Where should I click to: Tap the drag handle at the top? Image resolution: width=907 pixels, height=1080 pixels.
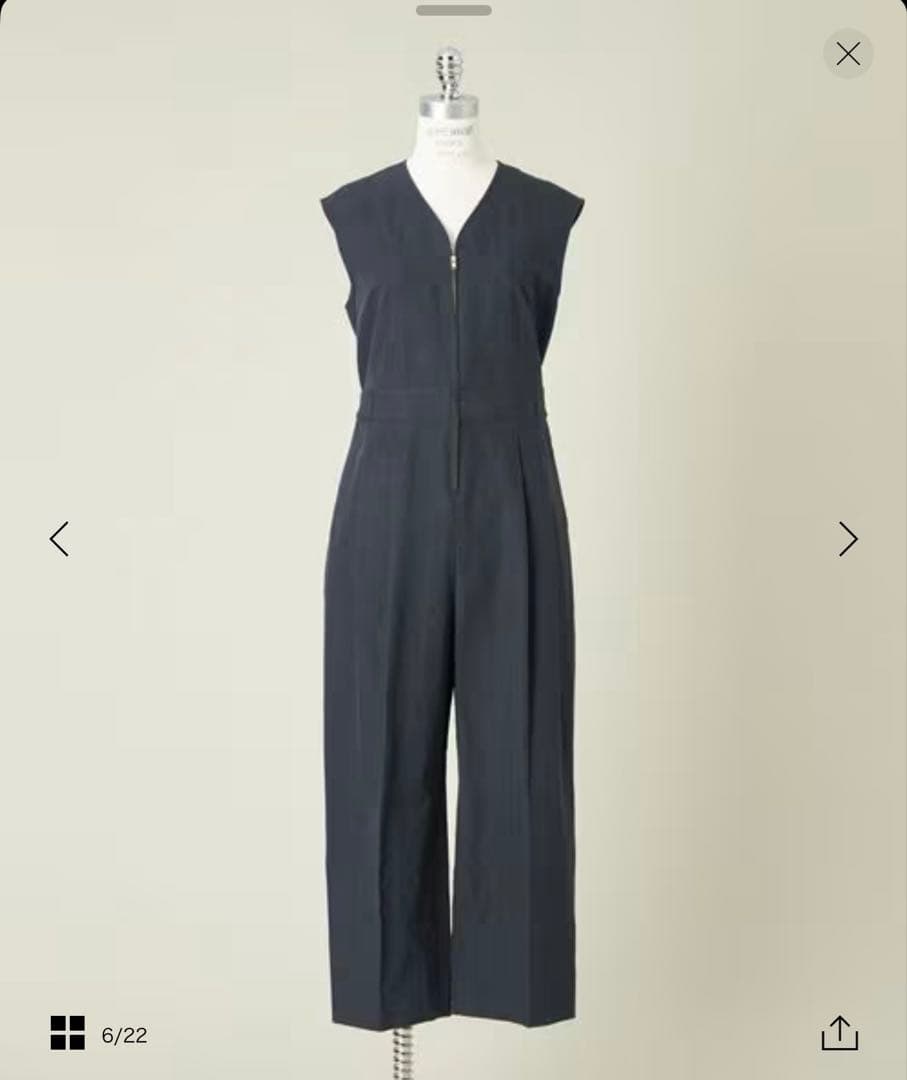point(453,10)
